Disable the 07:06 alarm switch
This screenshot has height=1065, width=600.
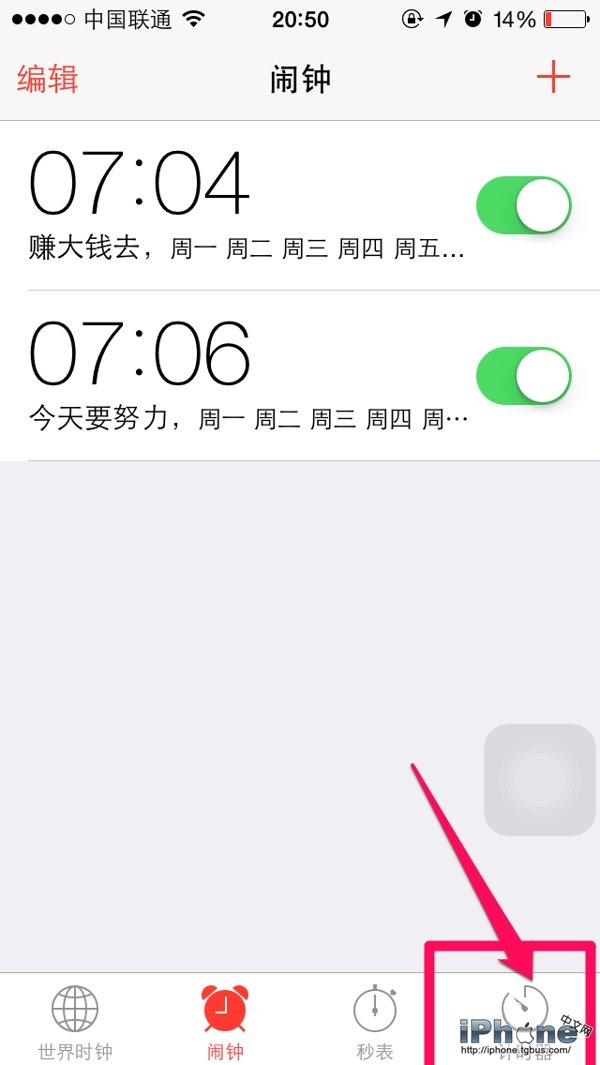(x=523, y=376)
